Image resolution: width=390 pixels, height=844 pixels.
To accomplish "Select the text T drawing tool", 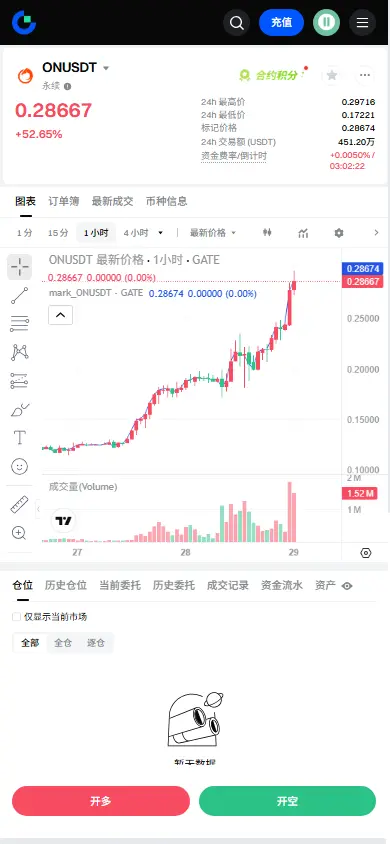I will click(19, 438).
